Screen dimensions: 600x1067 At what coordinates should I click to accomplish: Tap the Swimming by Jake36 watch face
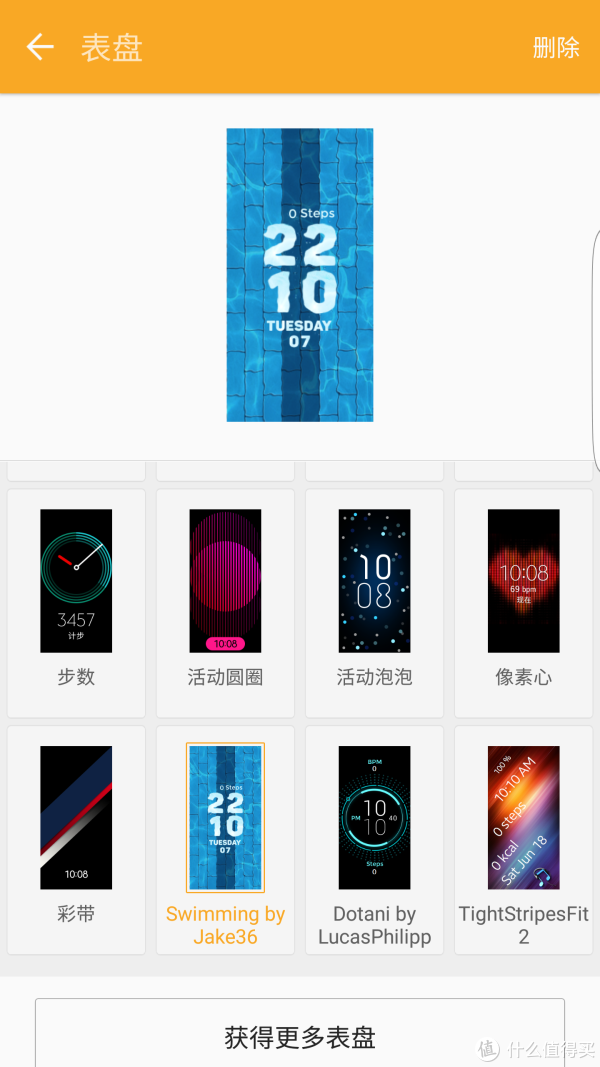click(225, 838)
